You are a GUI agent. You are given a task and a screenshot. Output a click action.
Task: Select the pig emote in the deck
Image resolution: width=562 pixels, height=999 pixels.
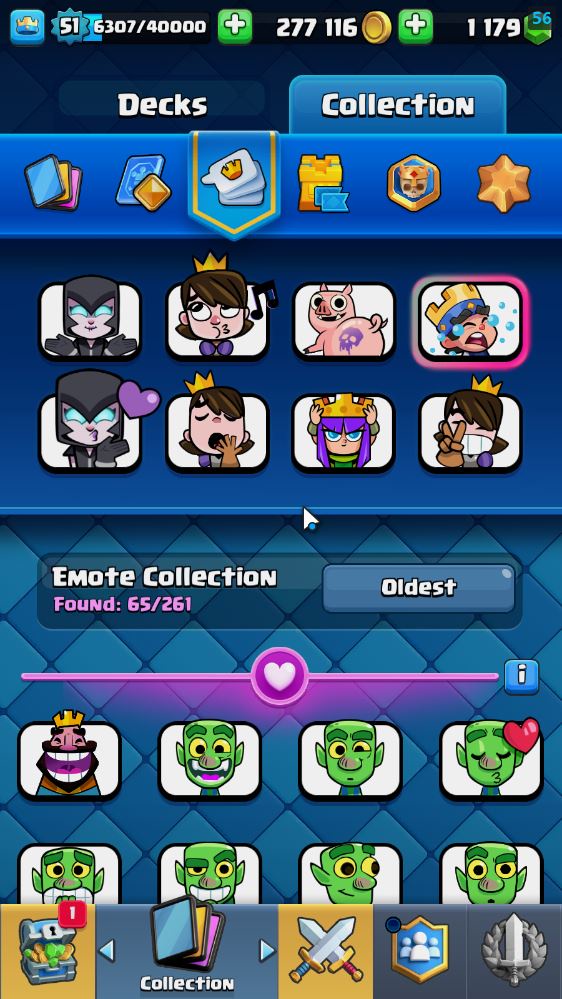pos(343,320)
